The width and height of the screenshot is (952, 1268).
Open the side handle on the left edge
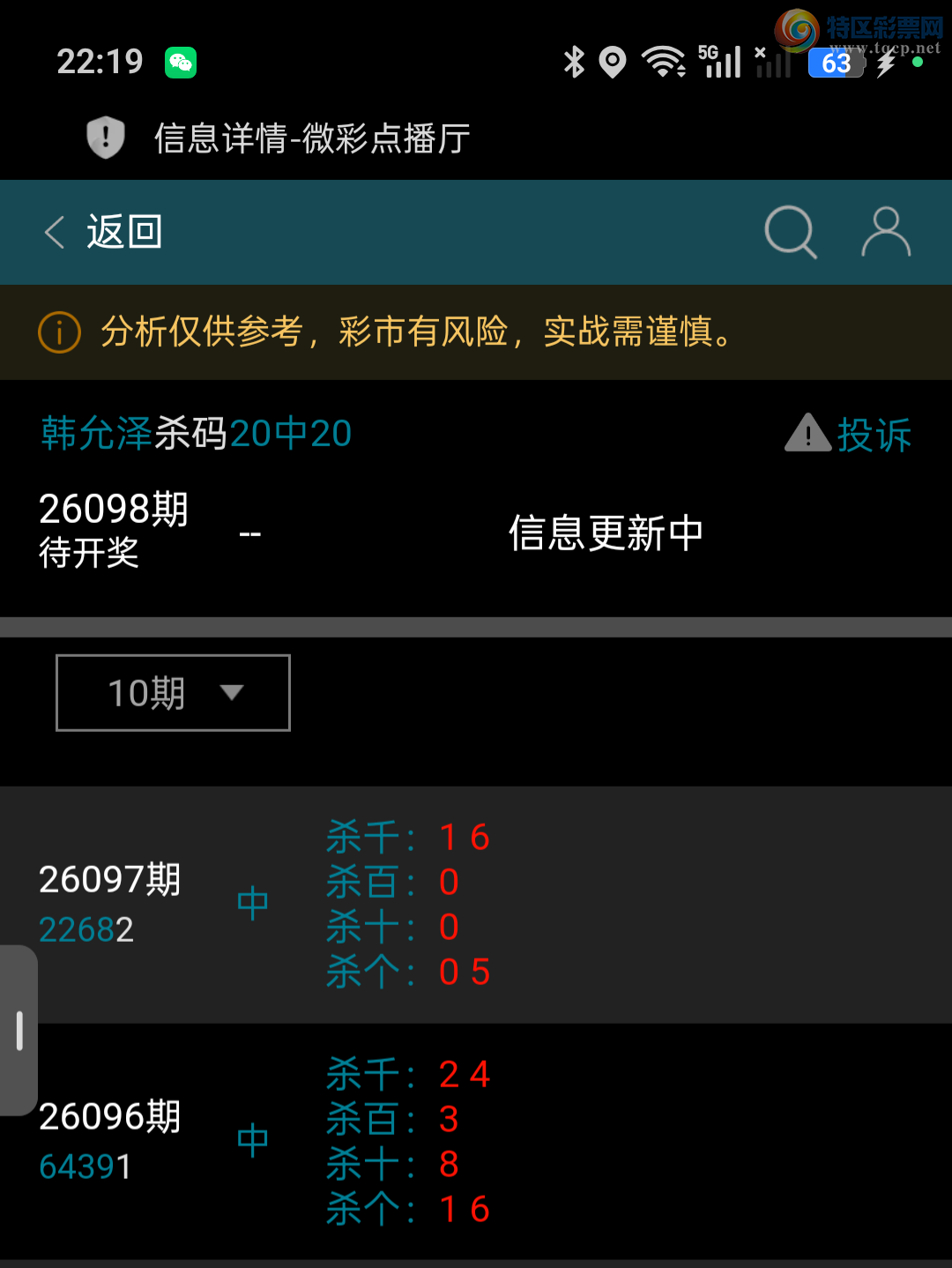19,1030
